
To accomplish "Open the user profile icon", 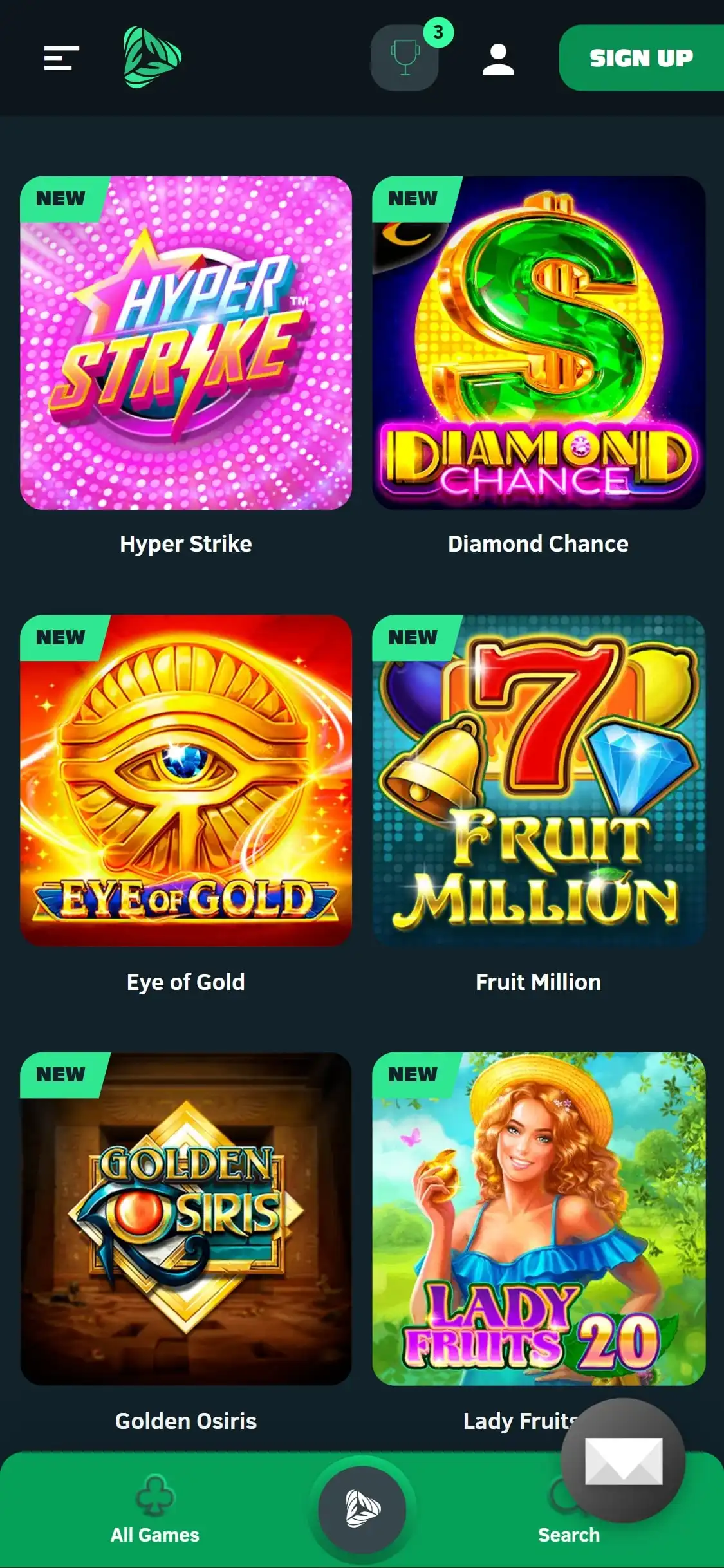I will click(x=498, y=59).
